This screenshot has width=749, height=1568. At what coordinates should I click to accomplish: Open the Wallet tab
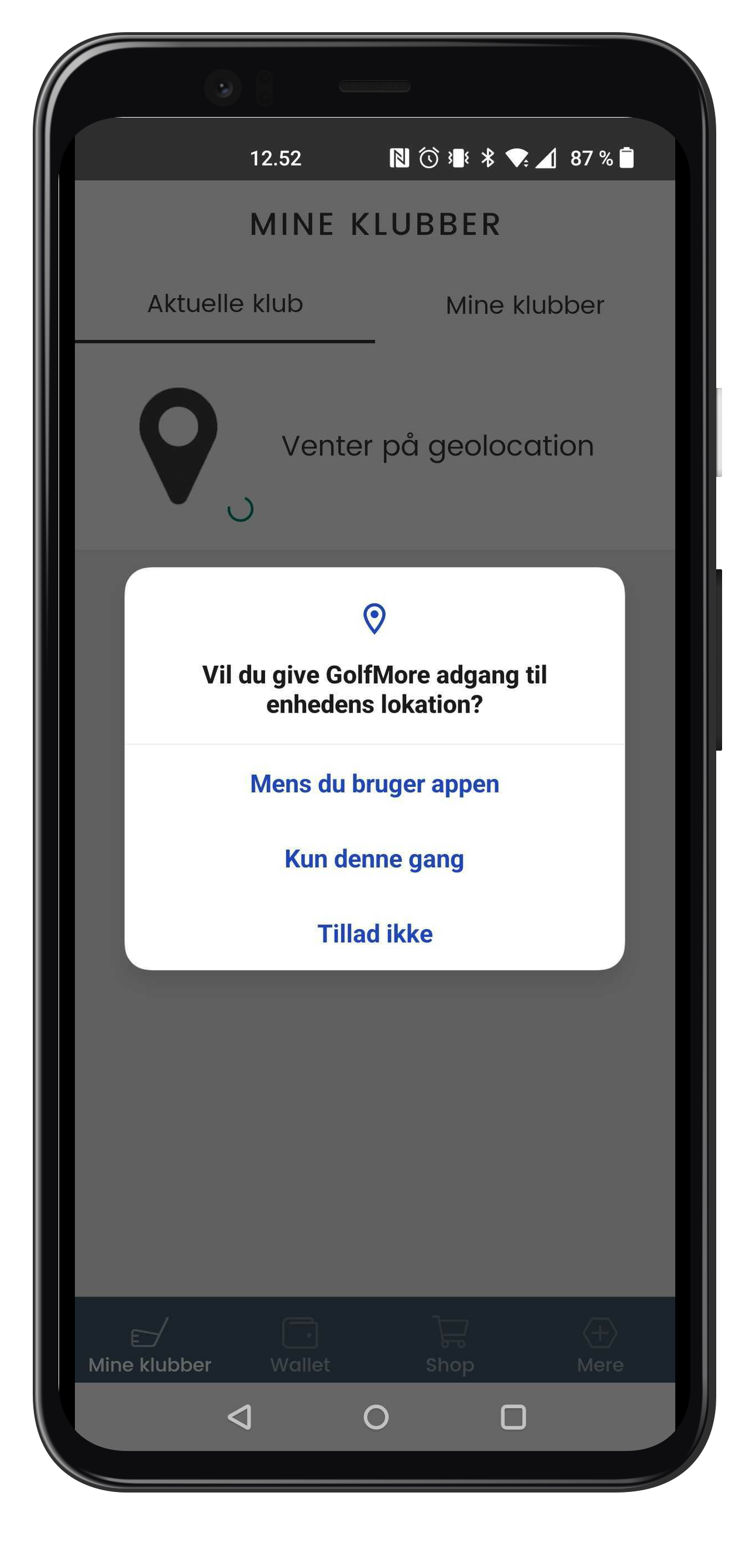(x=300, y=1346)
